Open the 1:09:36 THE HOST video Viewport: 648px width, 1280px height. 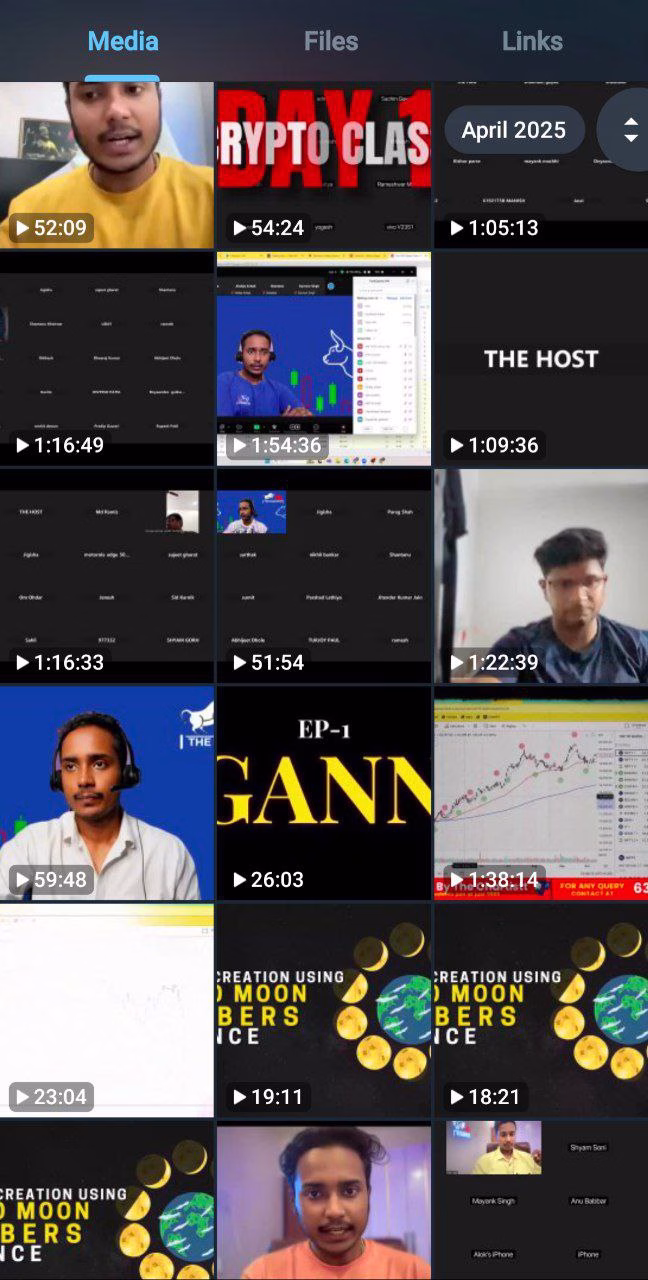tap(540, 358)
